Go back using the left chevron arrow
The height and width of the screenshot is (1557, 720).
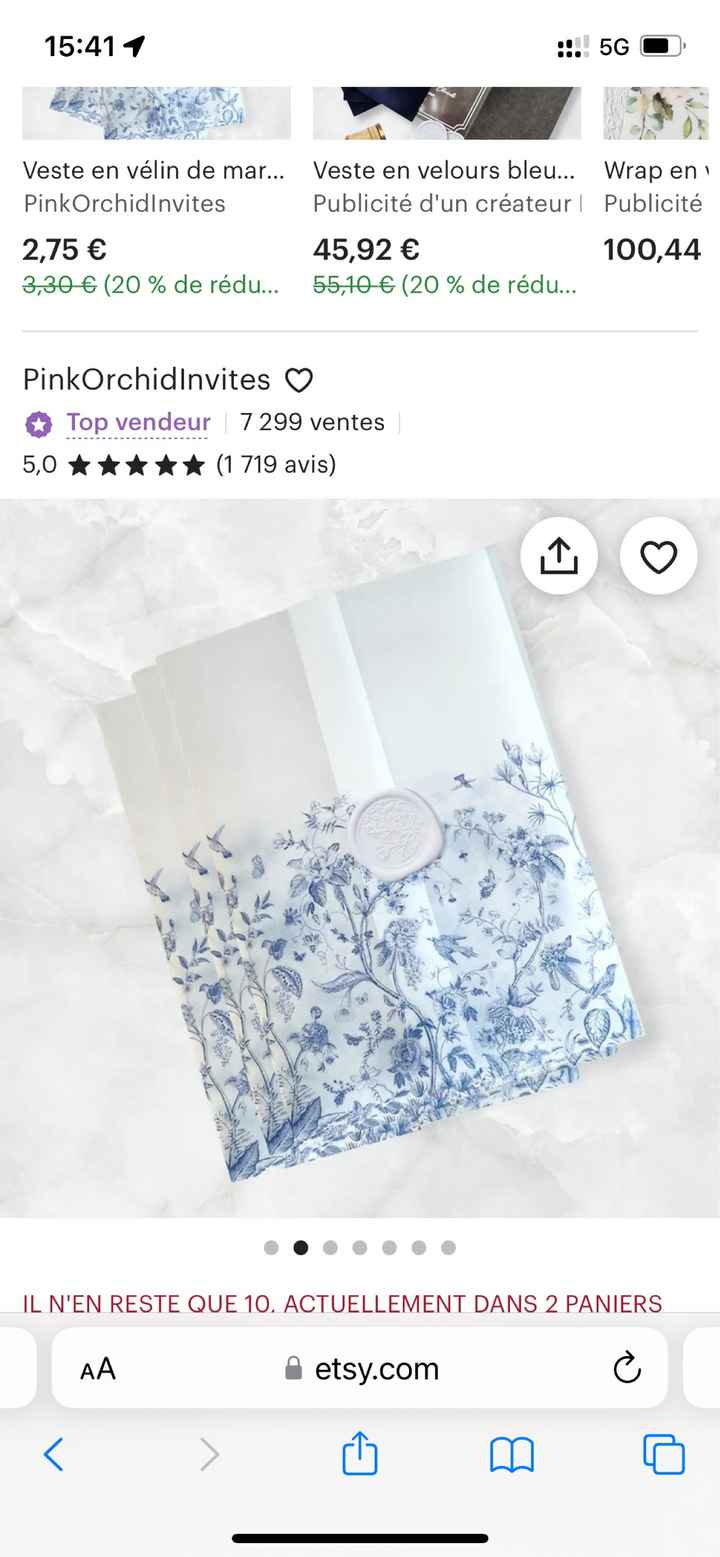55,1456
